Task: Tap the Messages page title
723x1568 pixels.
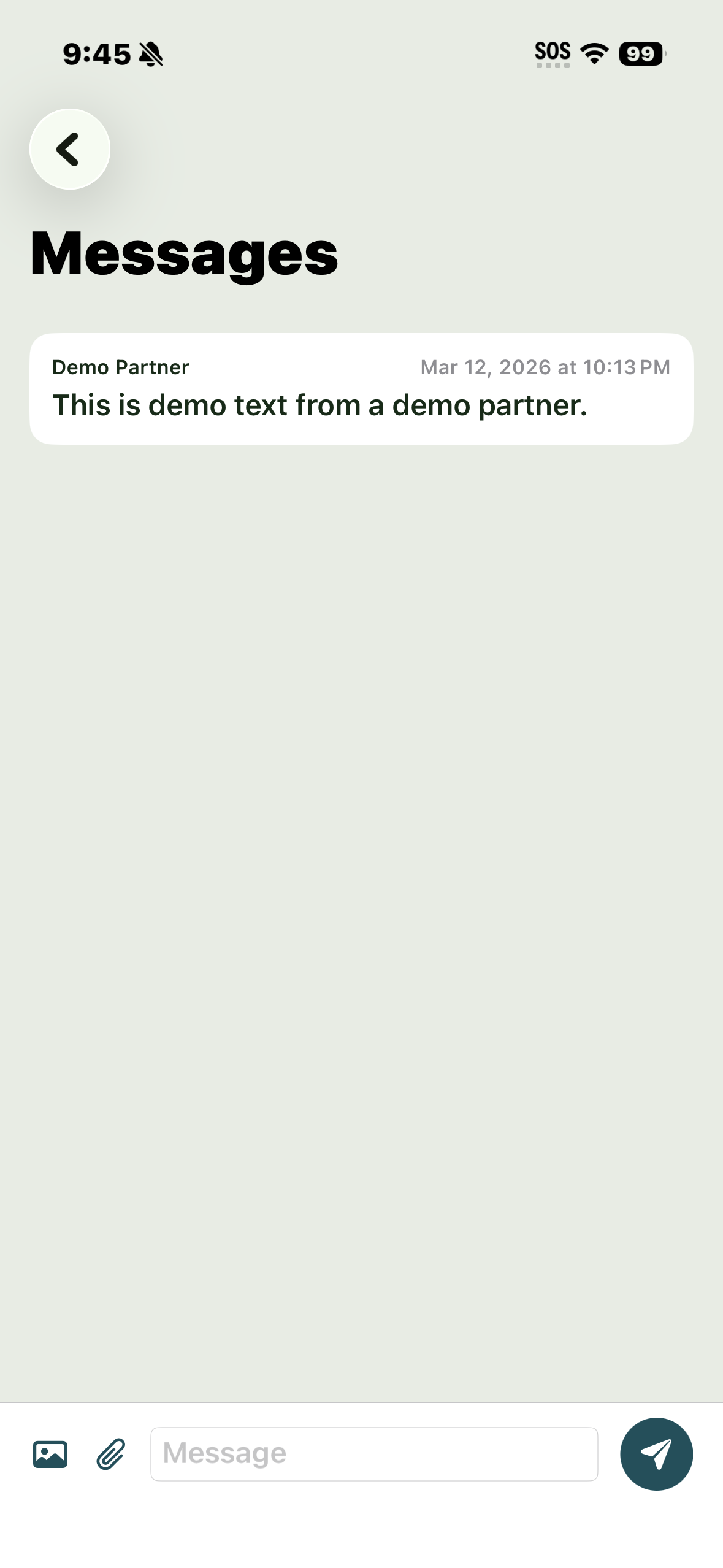Action: pos(183,253)
